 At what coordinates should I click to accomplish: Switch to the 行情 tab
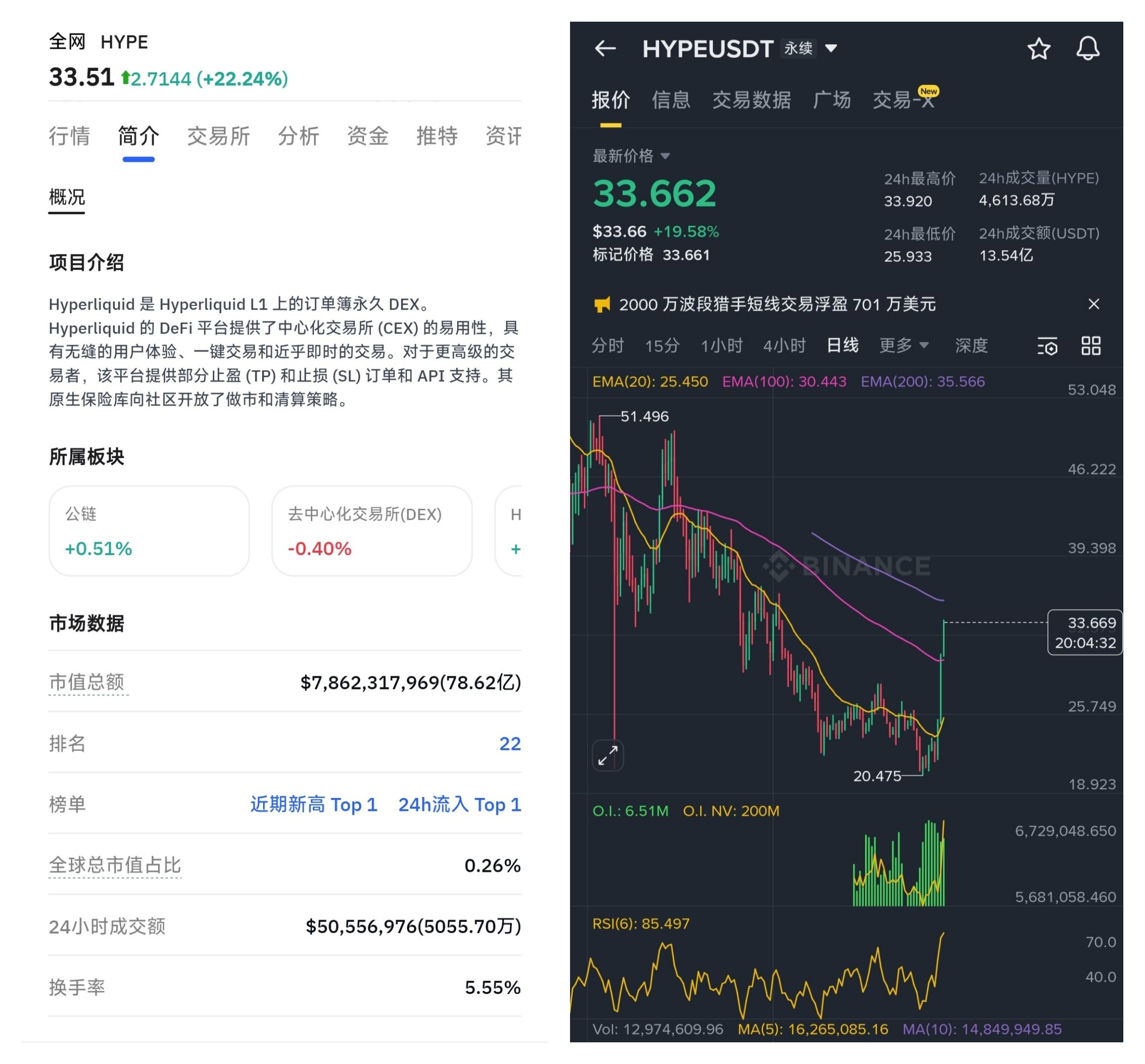pos(69,136)
